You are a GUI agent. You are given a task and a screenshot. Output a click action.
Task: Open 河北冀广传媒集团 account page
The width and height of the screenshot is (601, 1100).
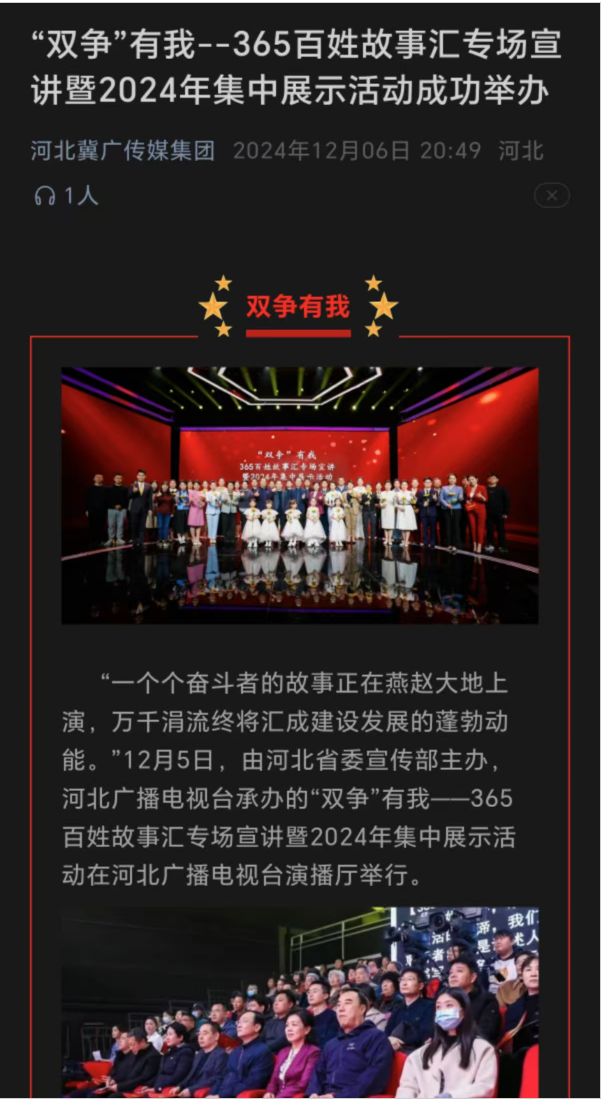[122, 152]
